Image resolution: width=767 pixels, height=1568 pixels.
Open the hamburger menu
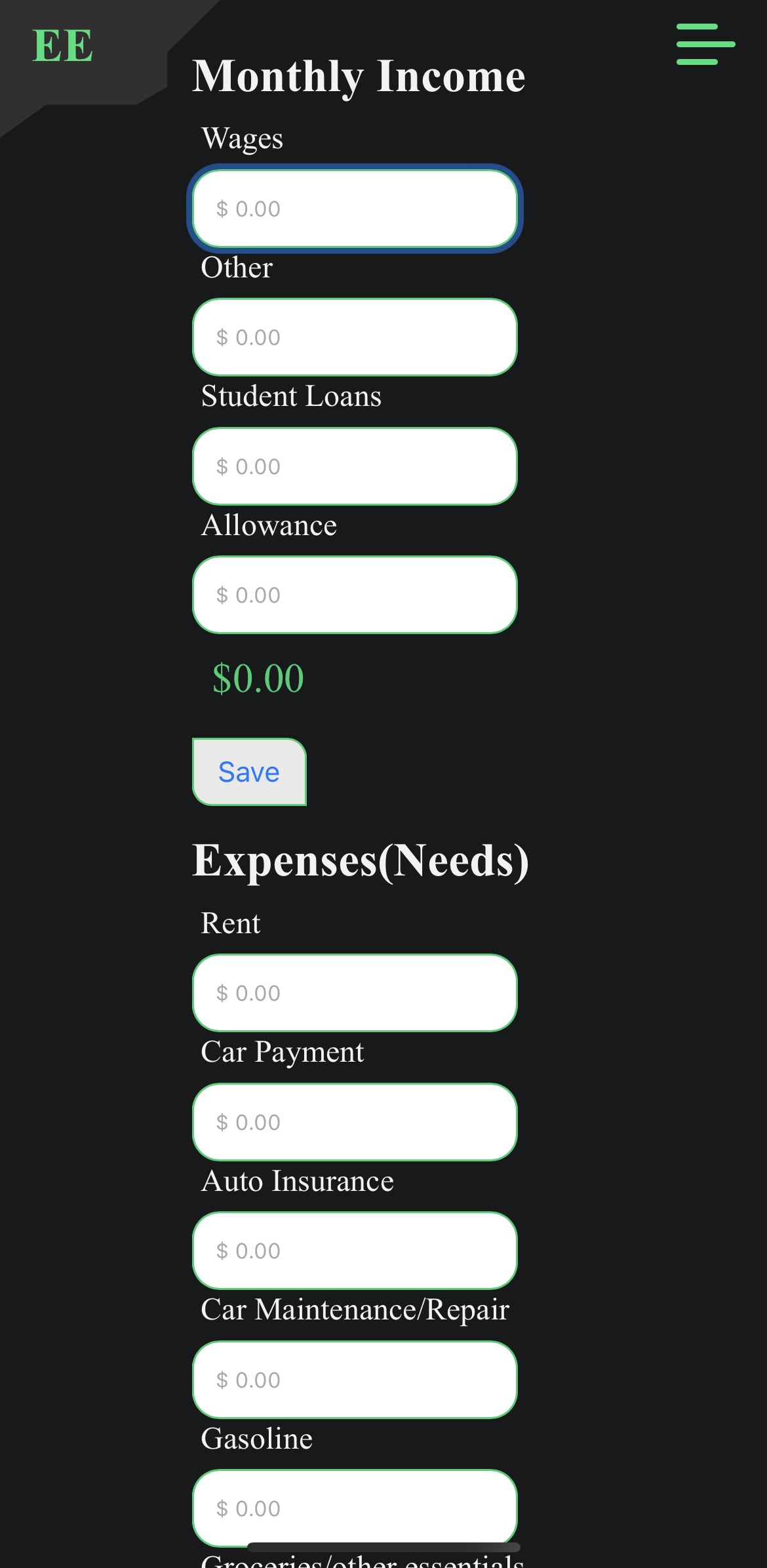705,45
